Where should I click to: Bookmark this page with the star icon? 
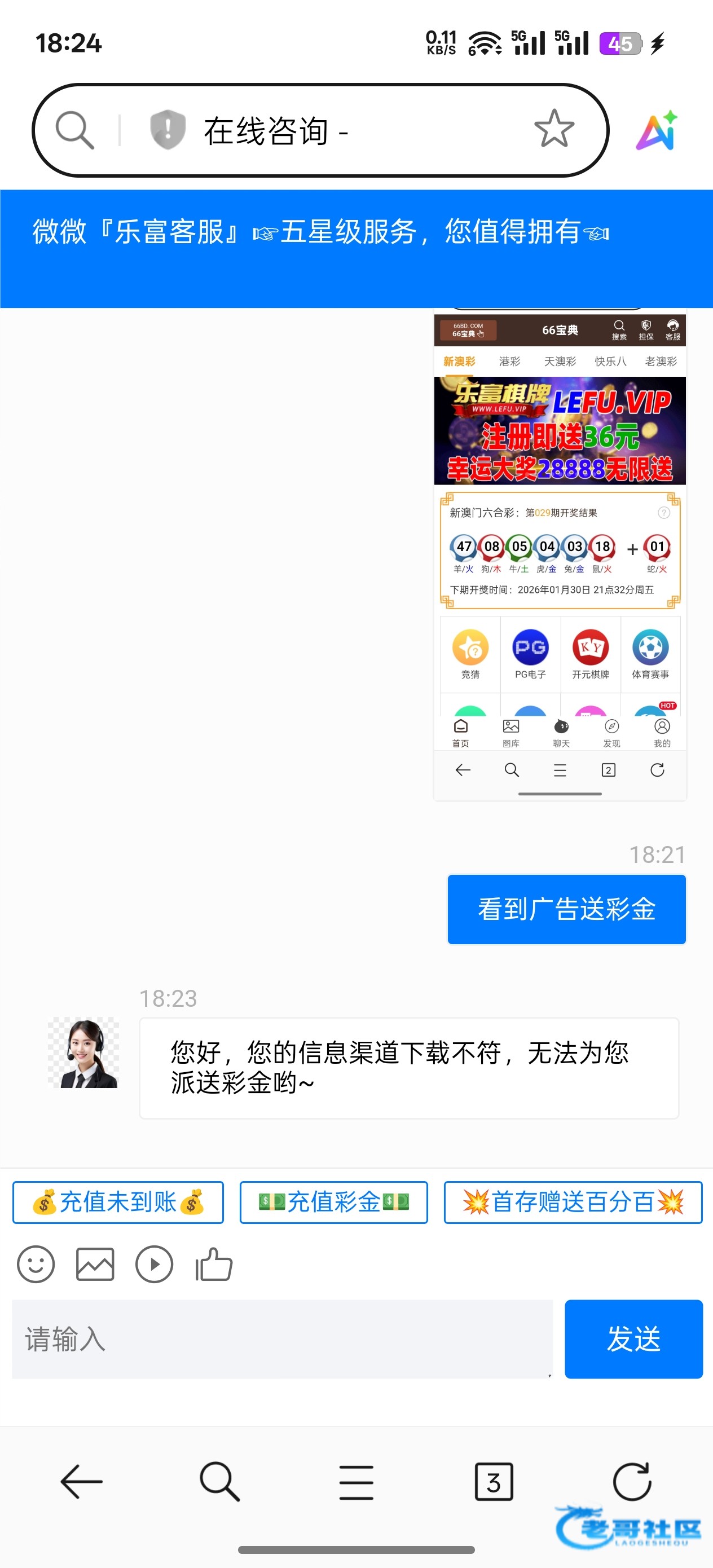coord(553,129)
